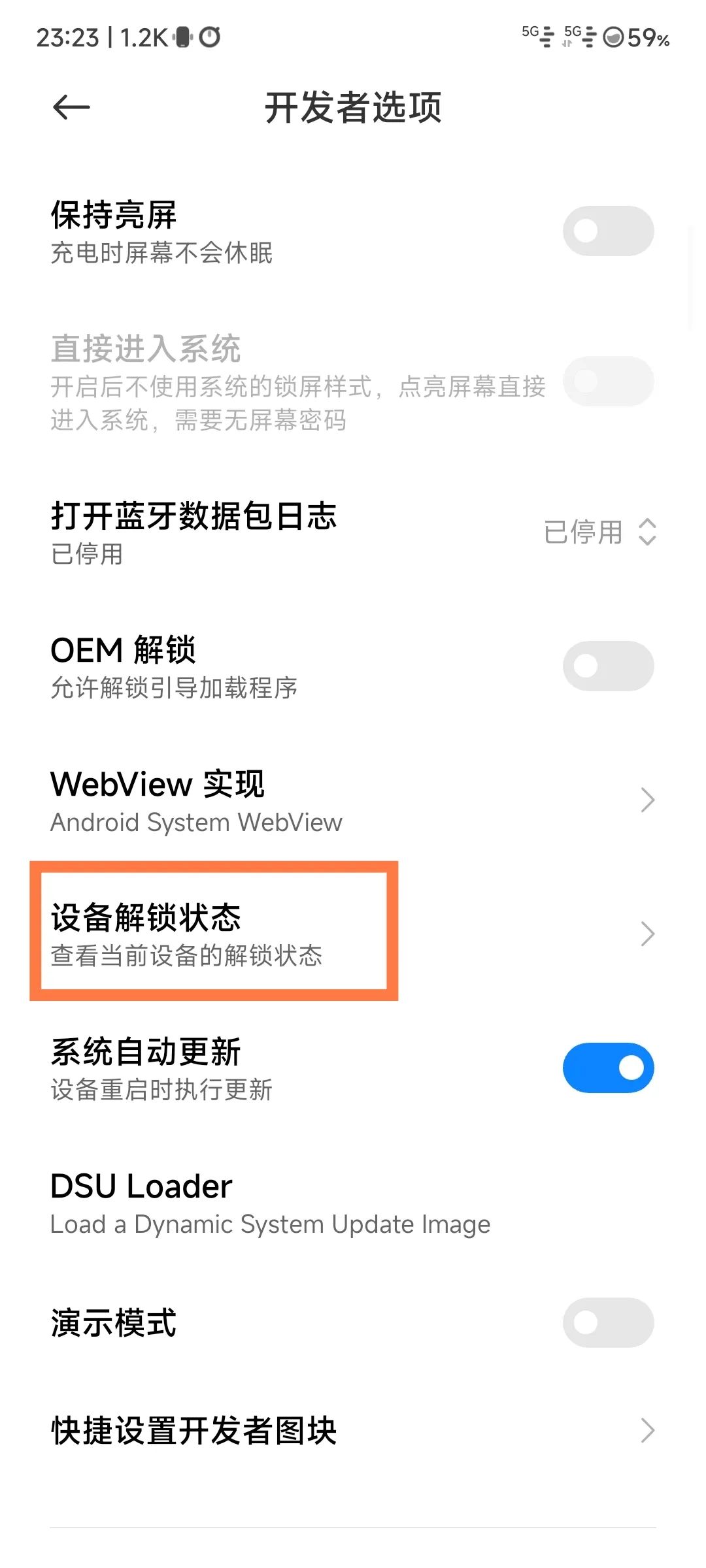Open 快捷设置开发者图块

[353, 1430]
